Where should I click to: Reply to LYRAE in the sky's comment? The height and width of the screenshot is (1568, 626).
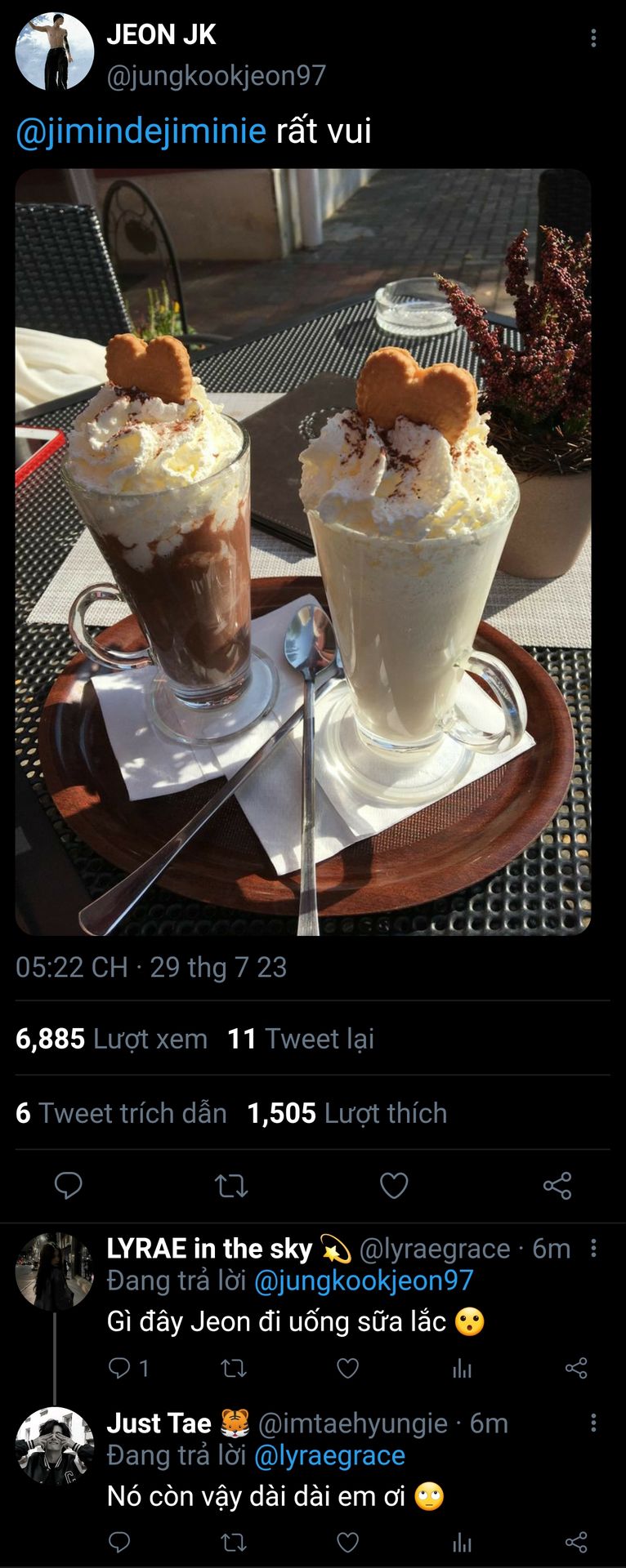click(x=120, y=1368)
